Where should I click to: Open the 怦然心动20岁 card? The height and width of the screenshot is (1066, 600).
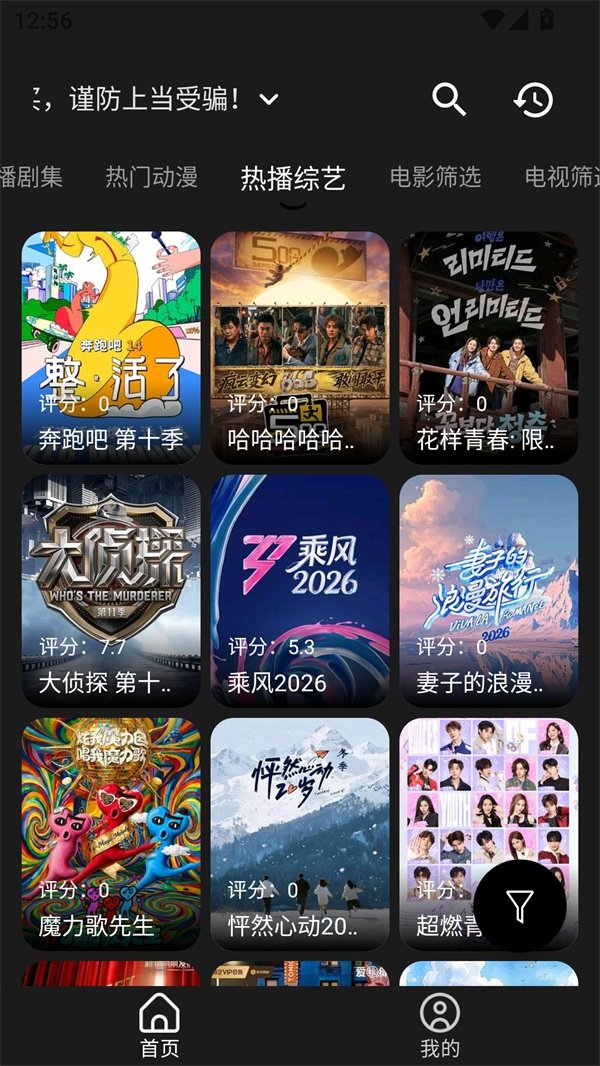pyautogui.click(x=300, y=834)
